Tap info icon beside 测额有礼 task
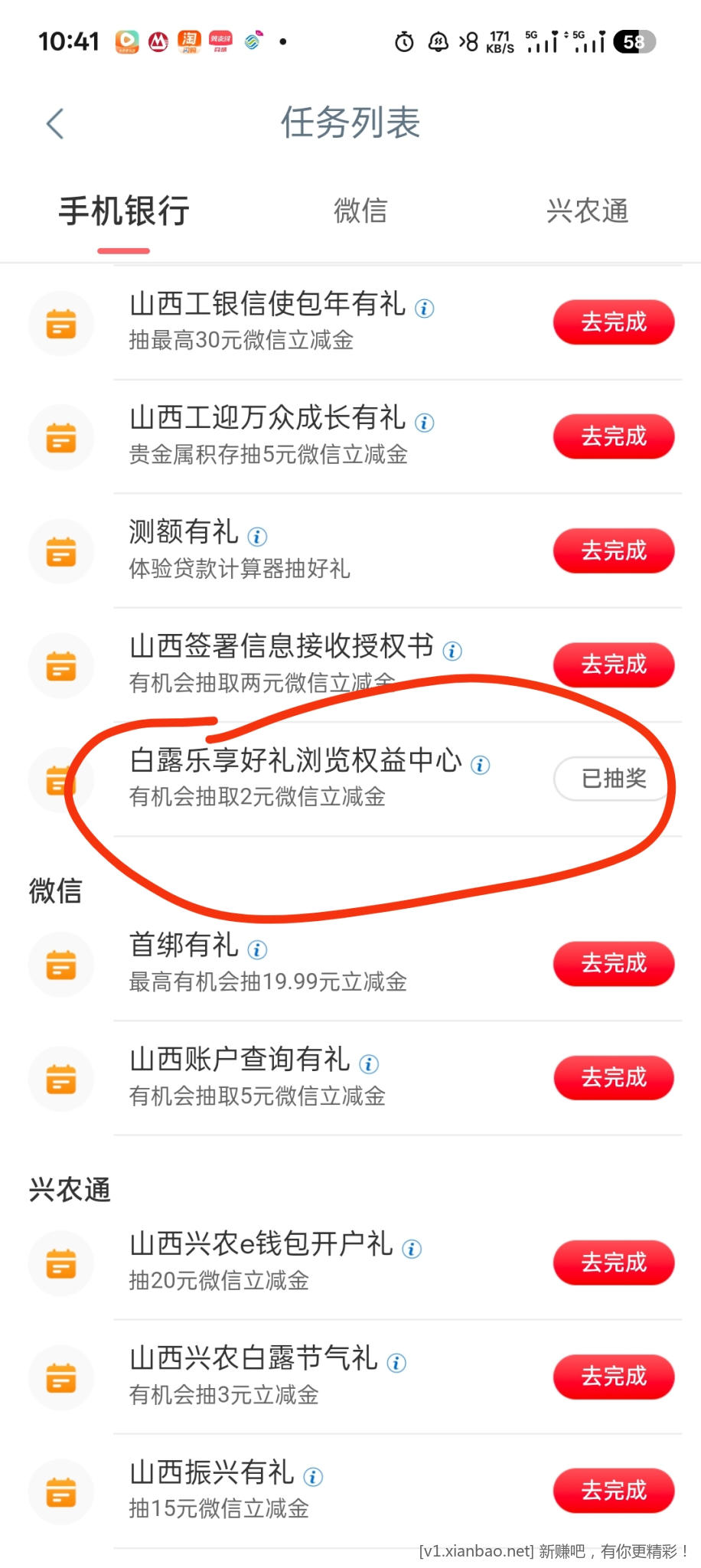This screenshot has height=1568, width=701. 259,537
